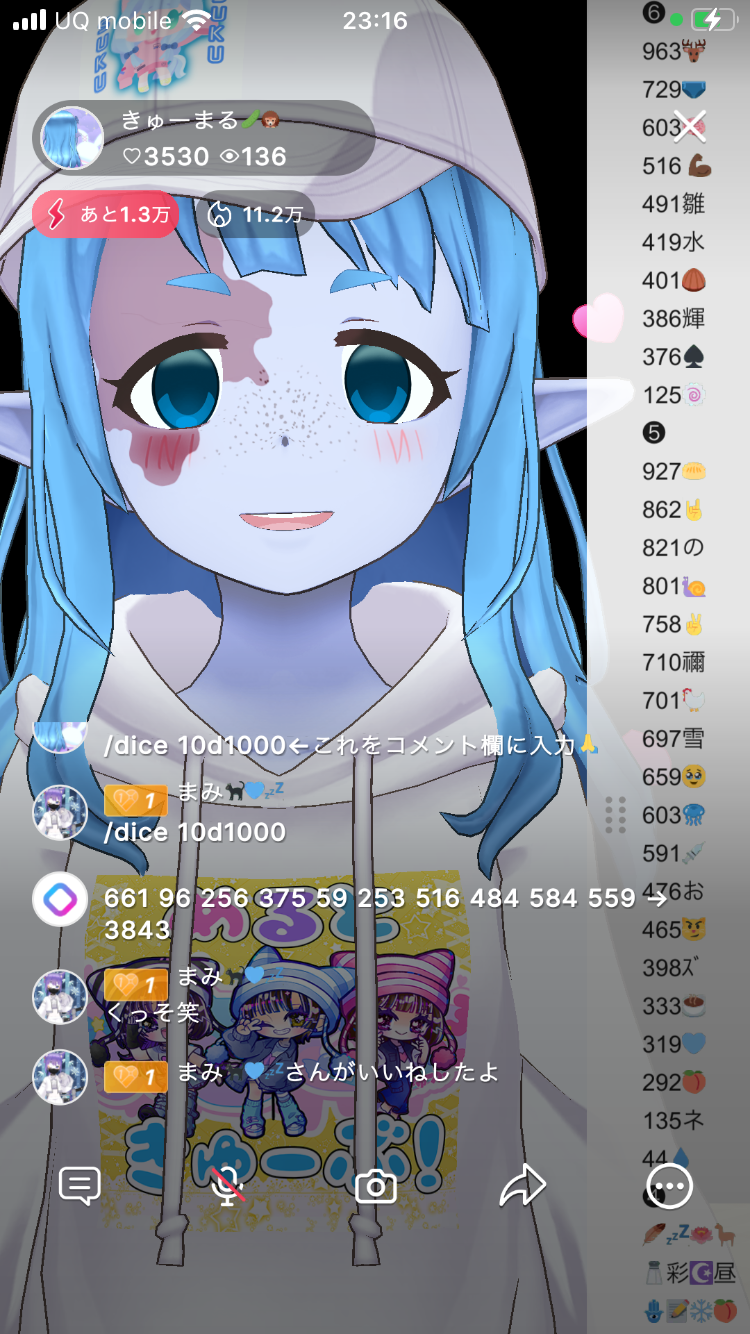
Task: Open the 11.2万 points badge
Action: (255, 214)
